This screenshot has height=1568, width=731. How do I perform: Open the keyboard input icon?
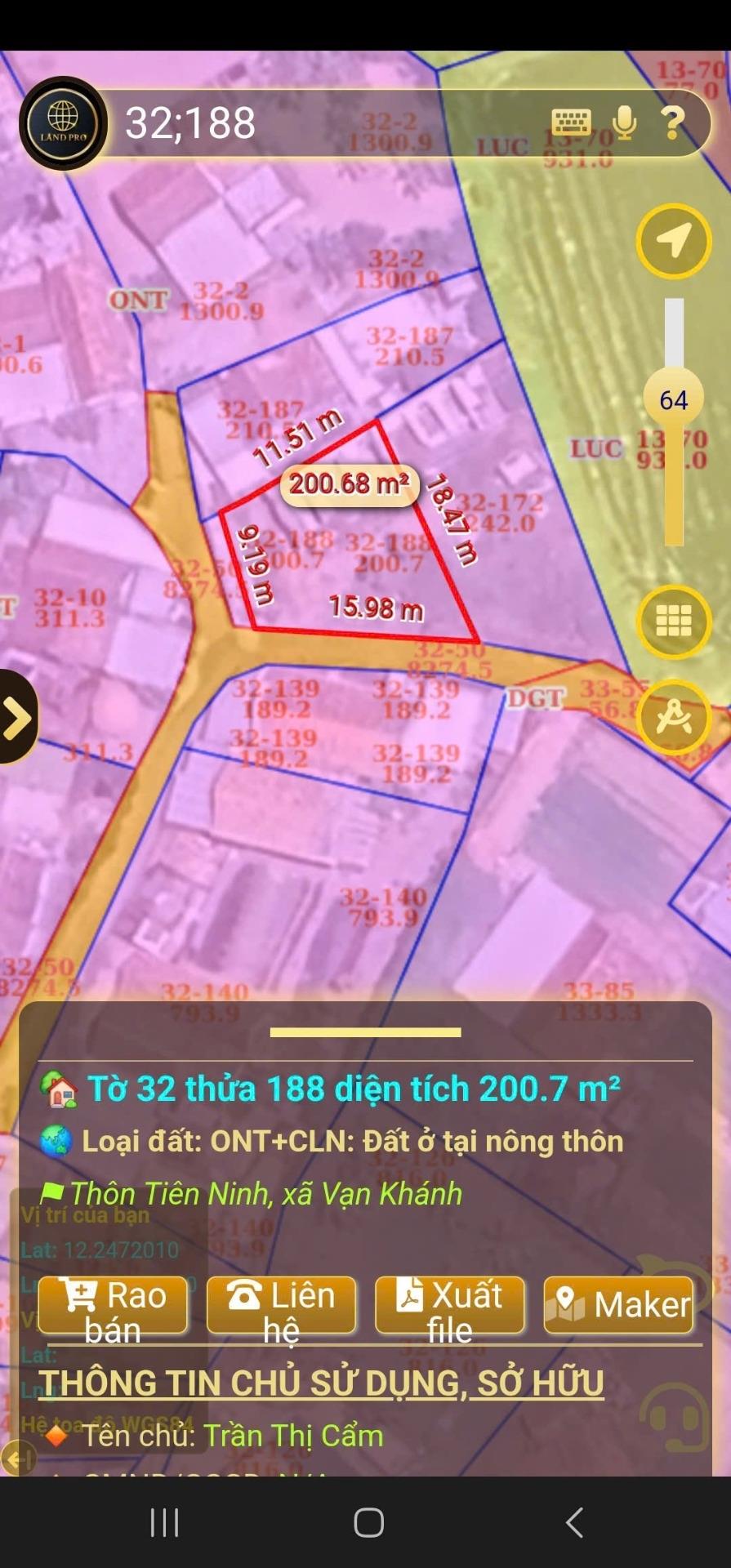click(x=571, y=123)
